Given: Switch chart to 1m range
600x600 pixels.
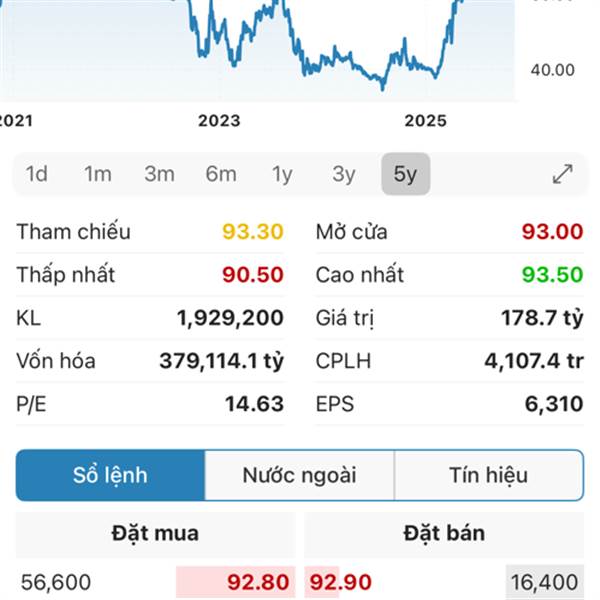Looking at the screenshot, I should (x=98, y=174).
